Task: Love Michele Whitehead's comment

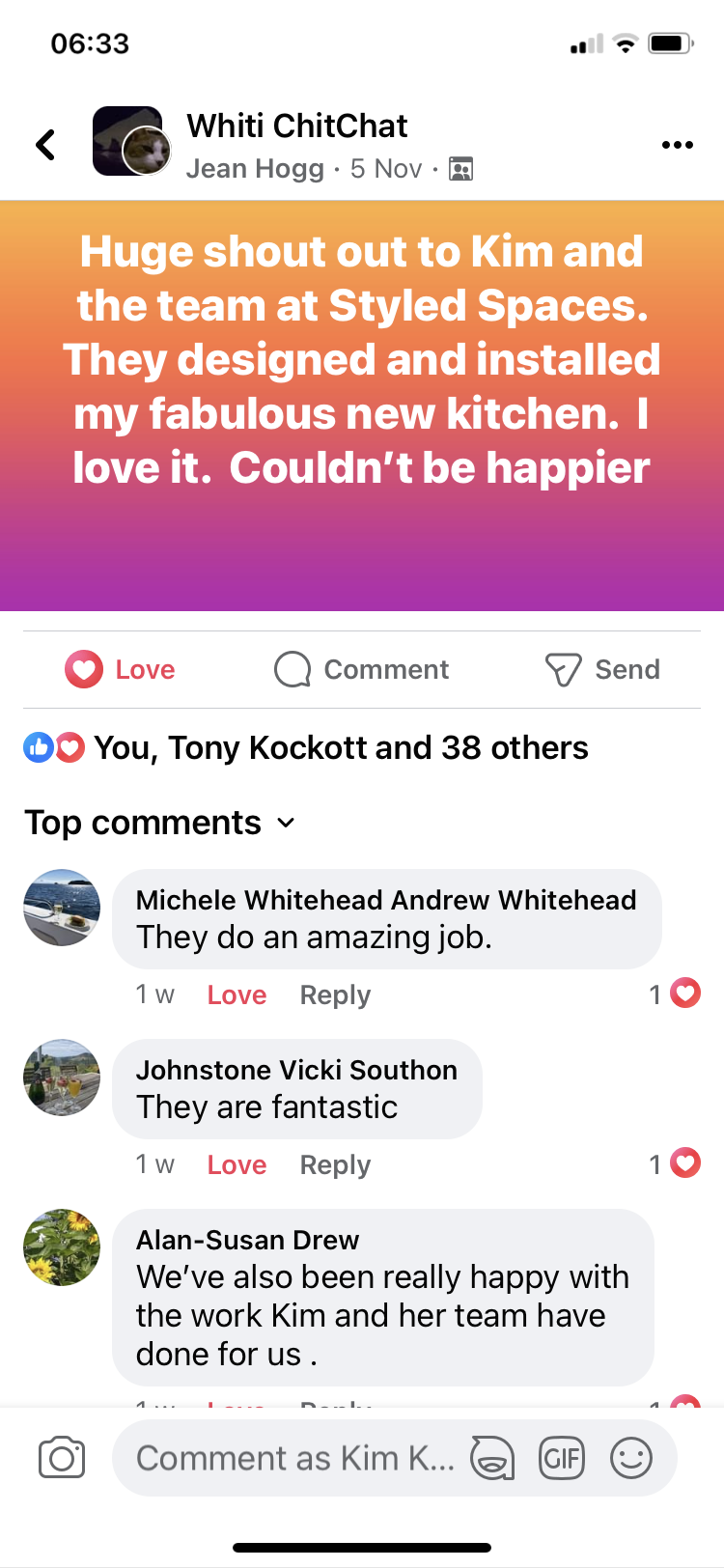Action: 237,994
